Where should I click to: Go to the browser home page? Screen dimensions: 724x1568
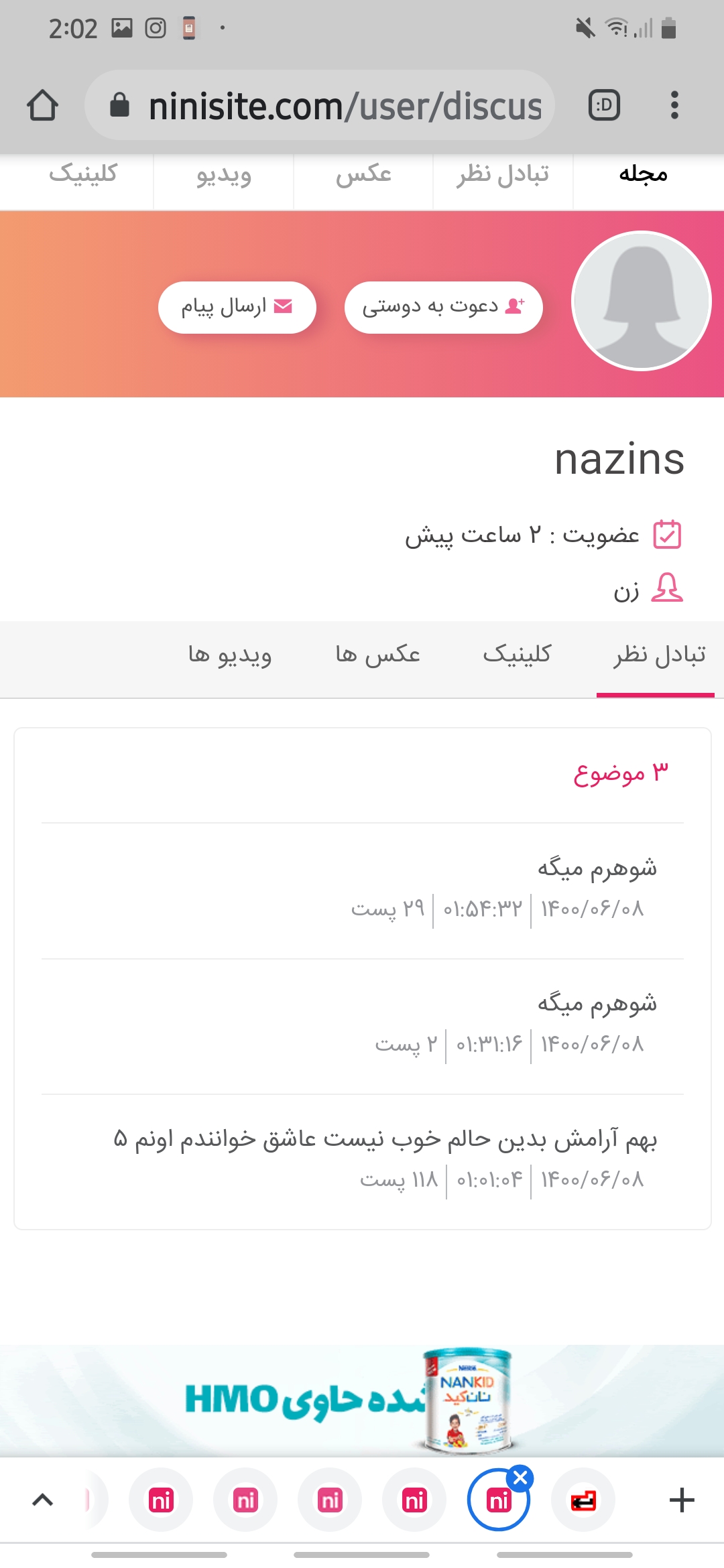point(42,105)
